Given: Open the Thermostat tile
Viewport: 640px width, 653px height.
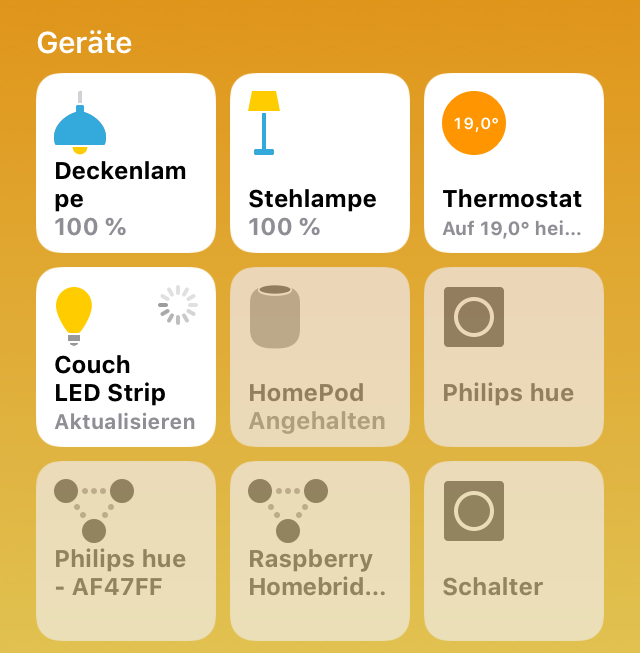Looking at the screenshot, I should [x=513, y=163].
